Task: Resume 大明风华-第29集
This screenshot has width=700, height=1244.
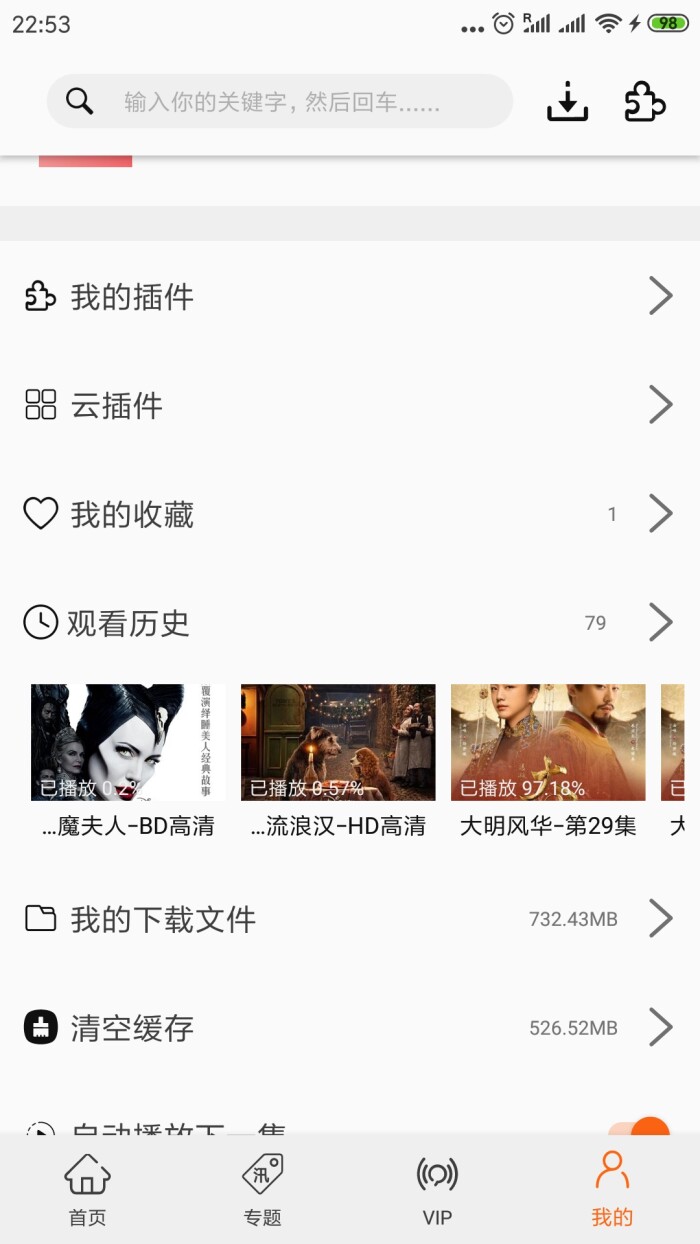Action: (548, 743)
